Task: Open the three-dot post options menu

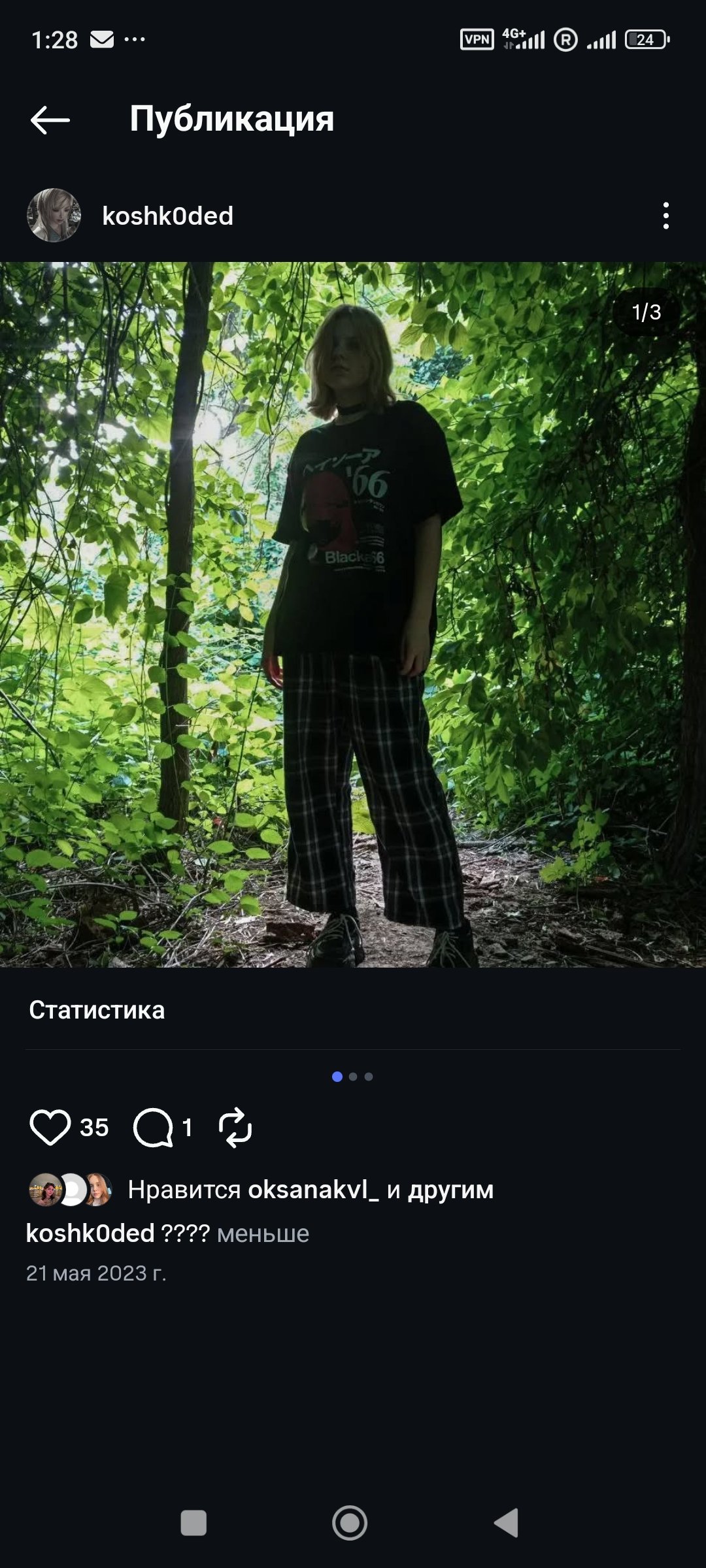Action: point(665,216)
